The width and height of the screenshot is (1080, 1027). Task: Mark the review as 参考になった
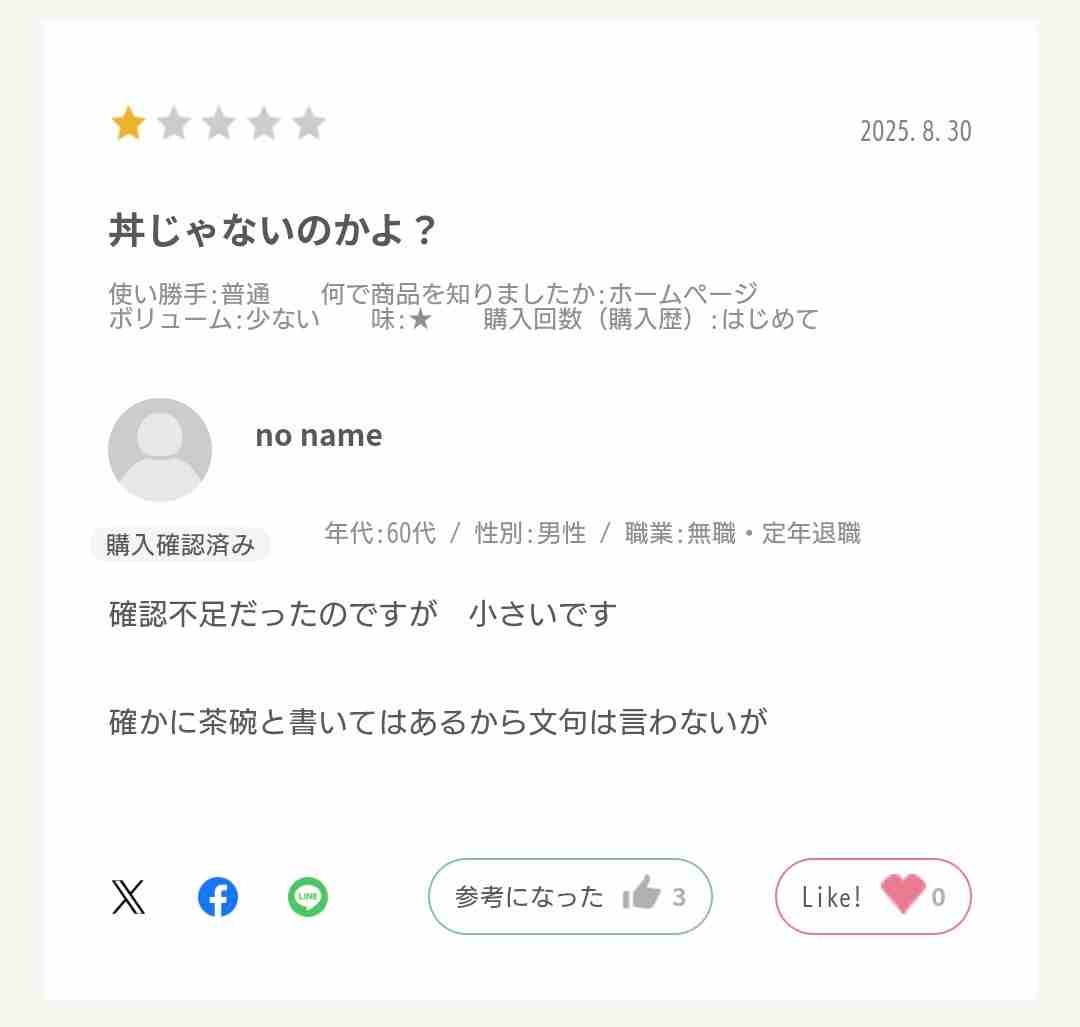coord(570,897)
